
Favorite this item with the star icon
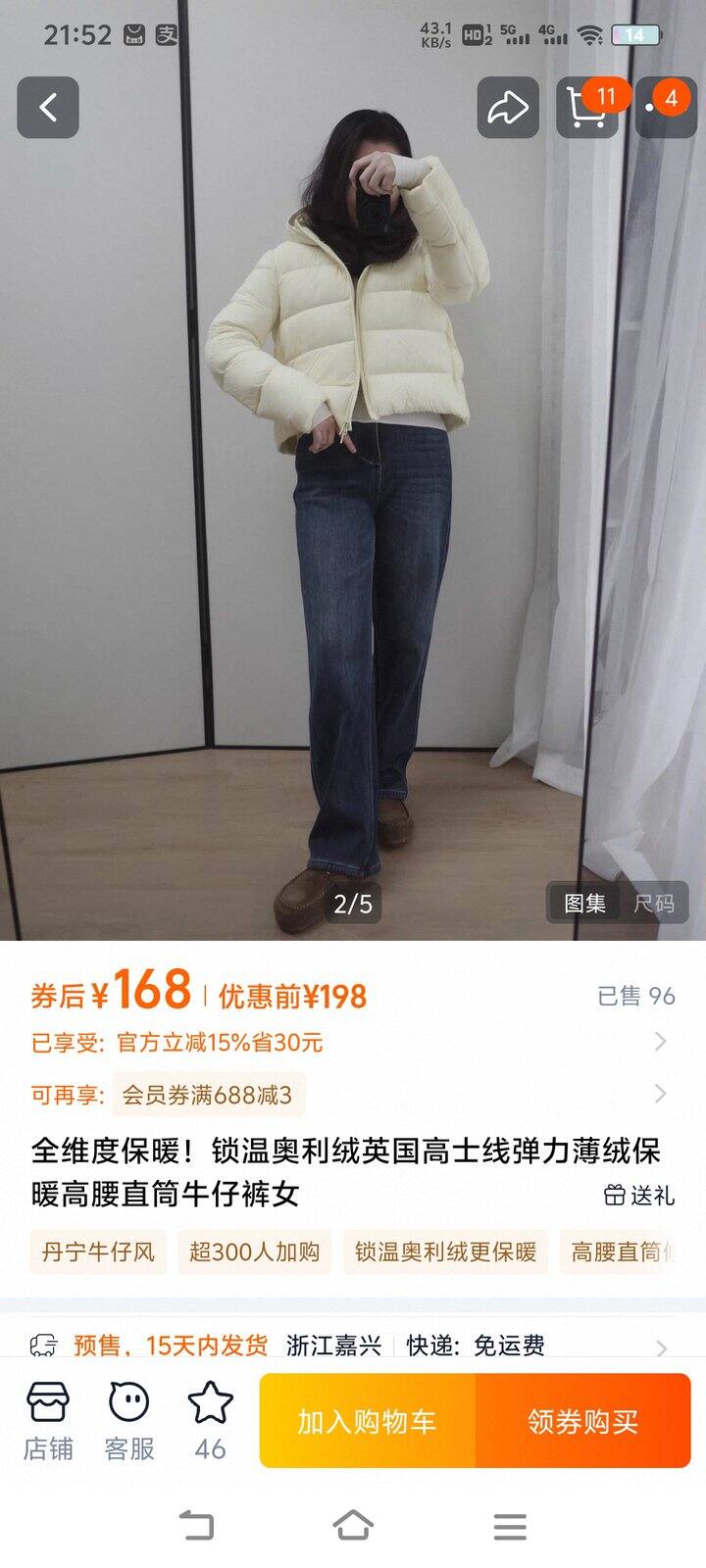coord(210,1421)
